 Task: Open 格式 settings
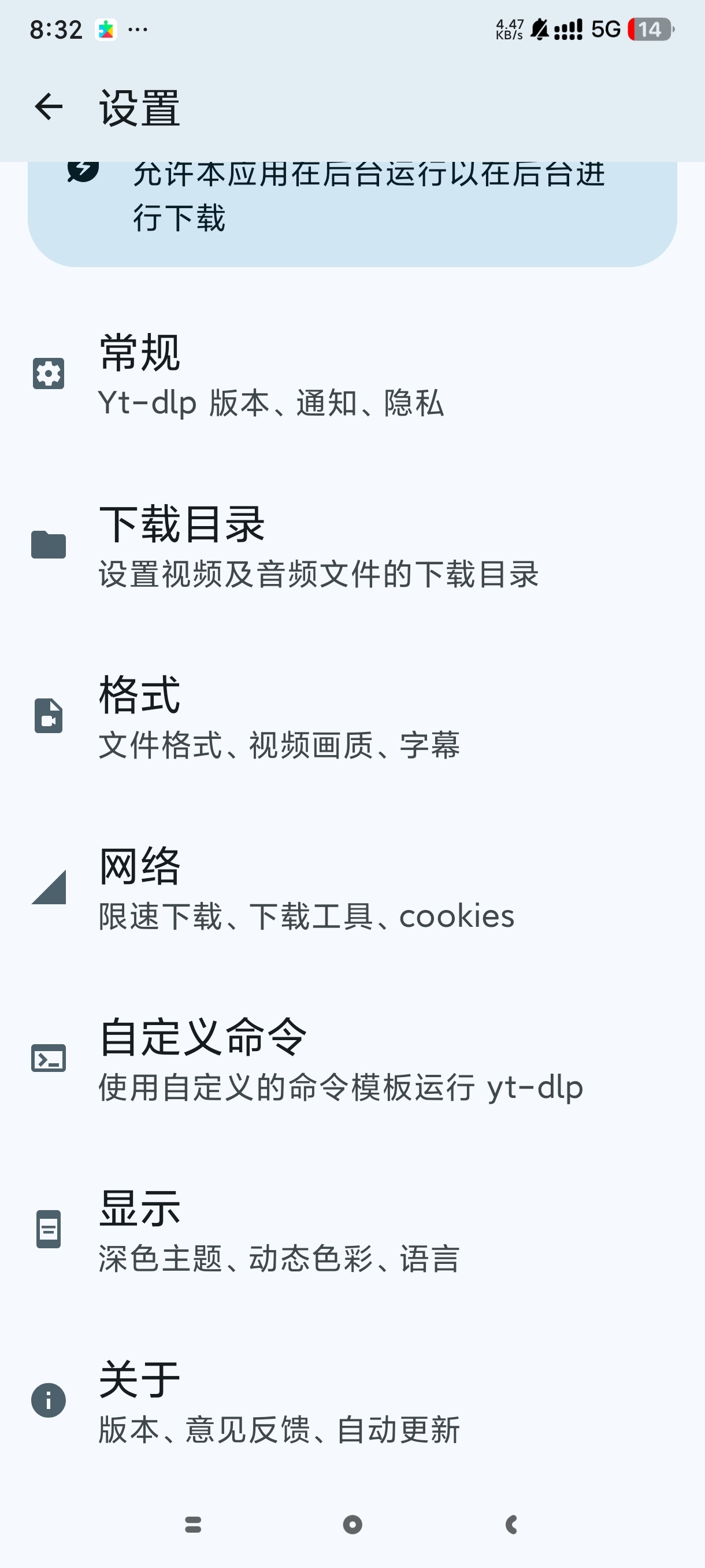[x=352, y=717]
